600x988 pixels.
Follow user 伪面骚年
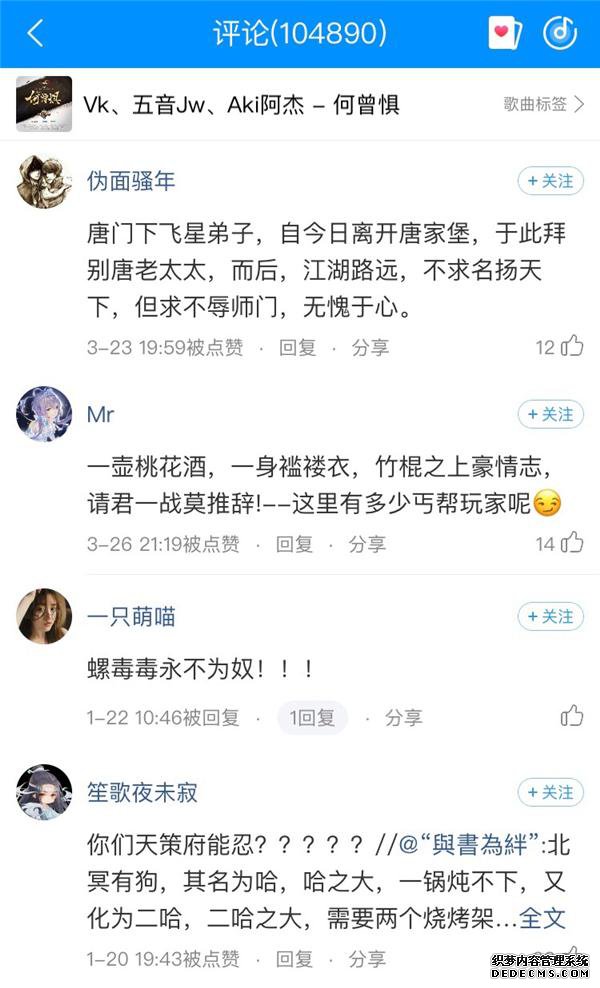click(x=550, y=181)
